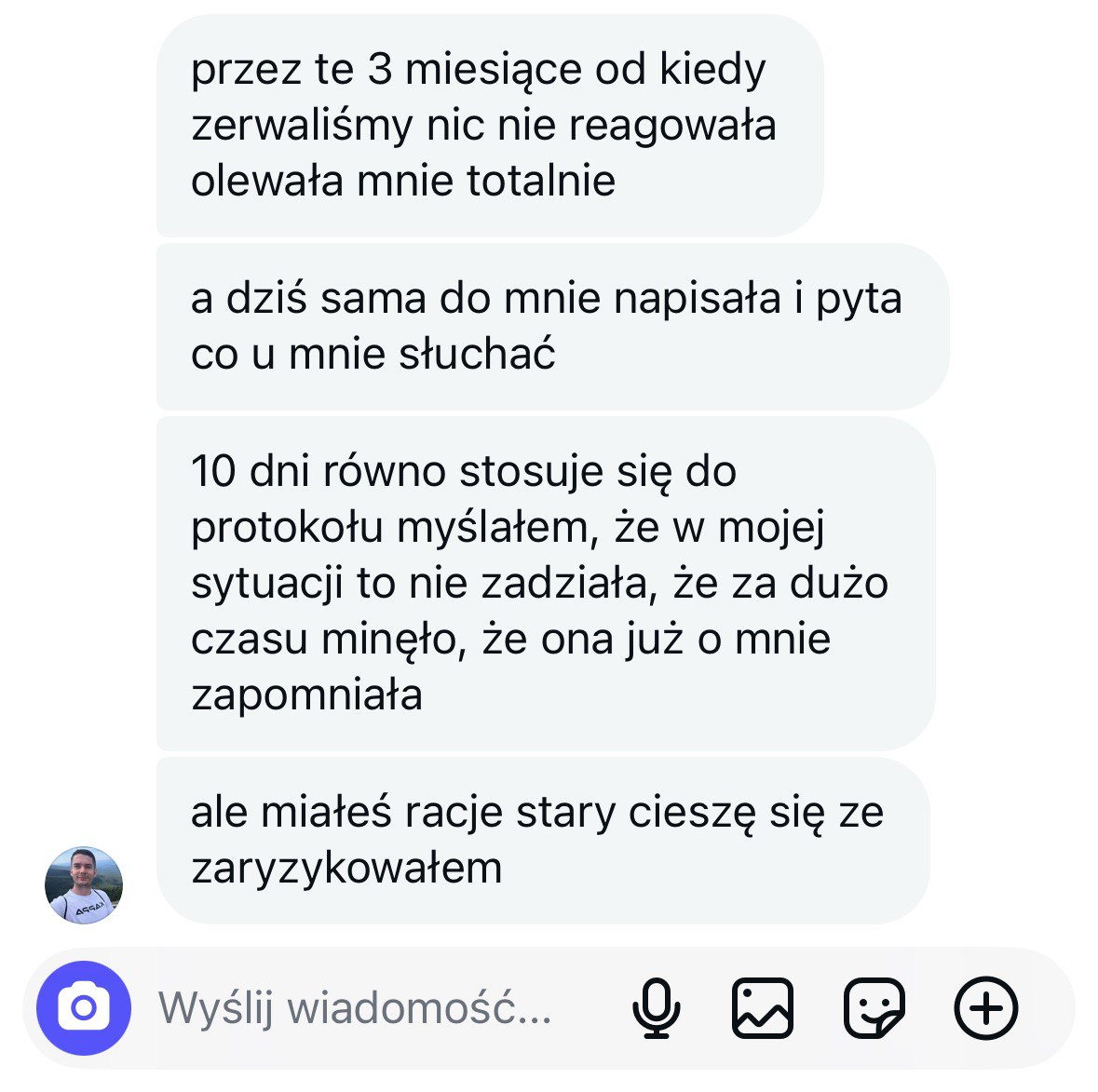Tap the plus icon for more options
Screen dimensions: 1098x1092
986,1008
